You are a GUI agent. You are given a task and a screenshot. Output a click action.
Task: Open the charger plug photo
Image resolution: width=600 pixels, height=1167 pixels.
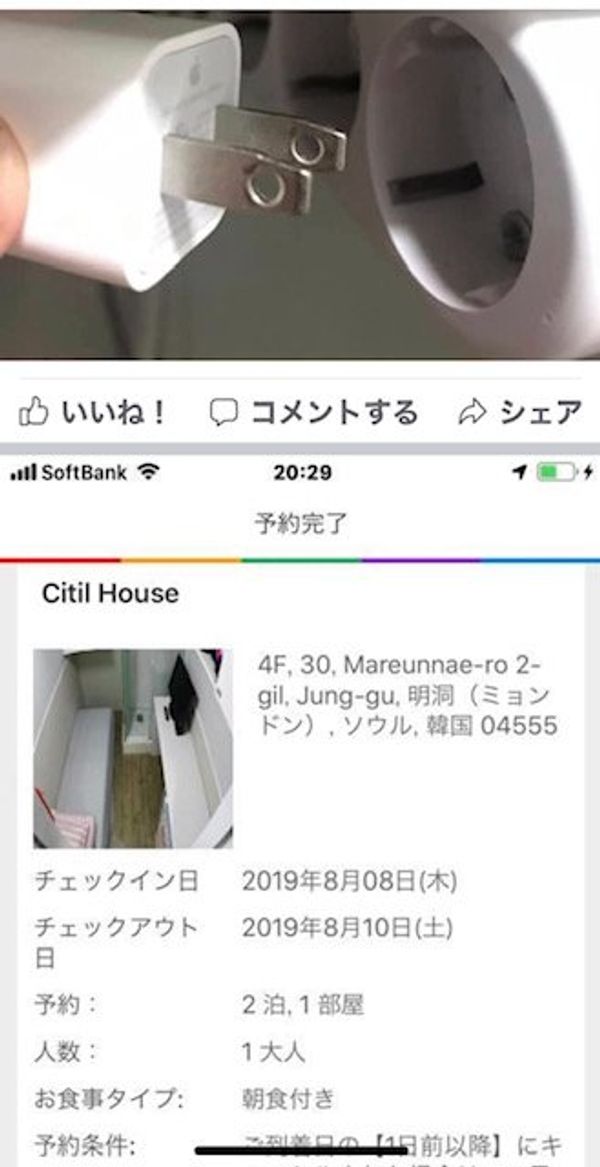tap(300, 180)
